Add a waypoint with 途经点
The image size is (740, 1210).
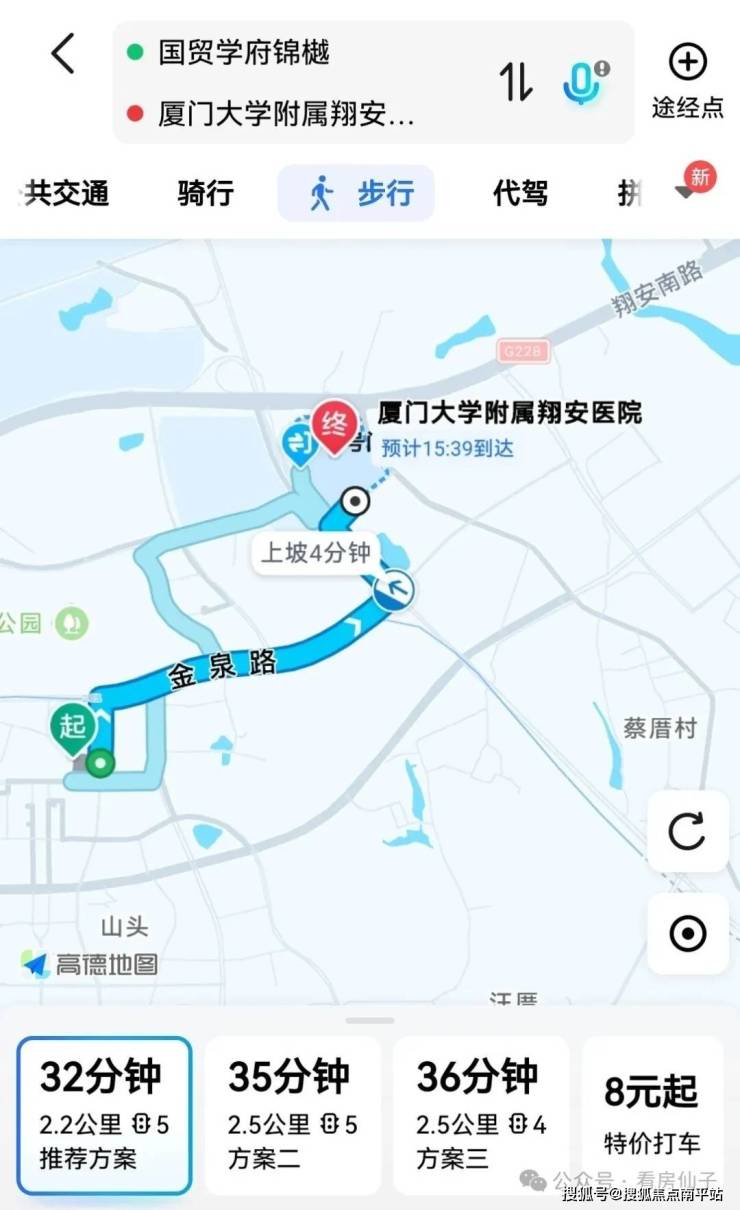point(687,80)
